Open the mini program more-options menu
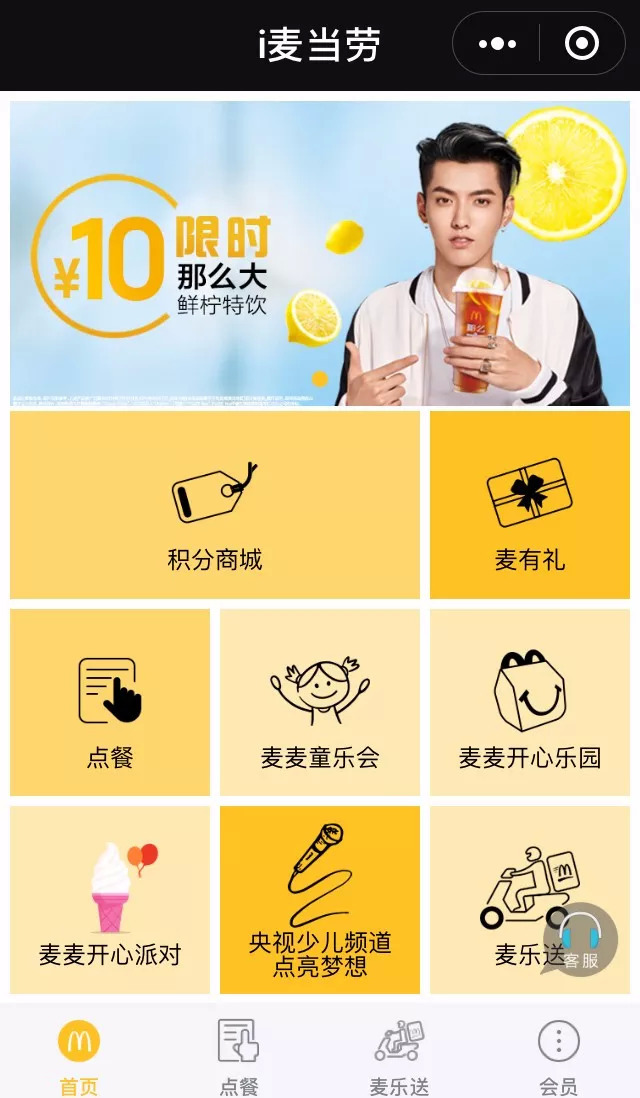This screenshot has width=640, height=1098. click(497, 44)
